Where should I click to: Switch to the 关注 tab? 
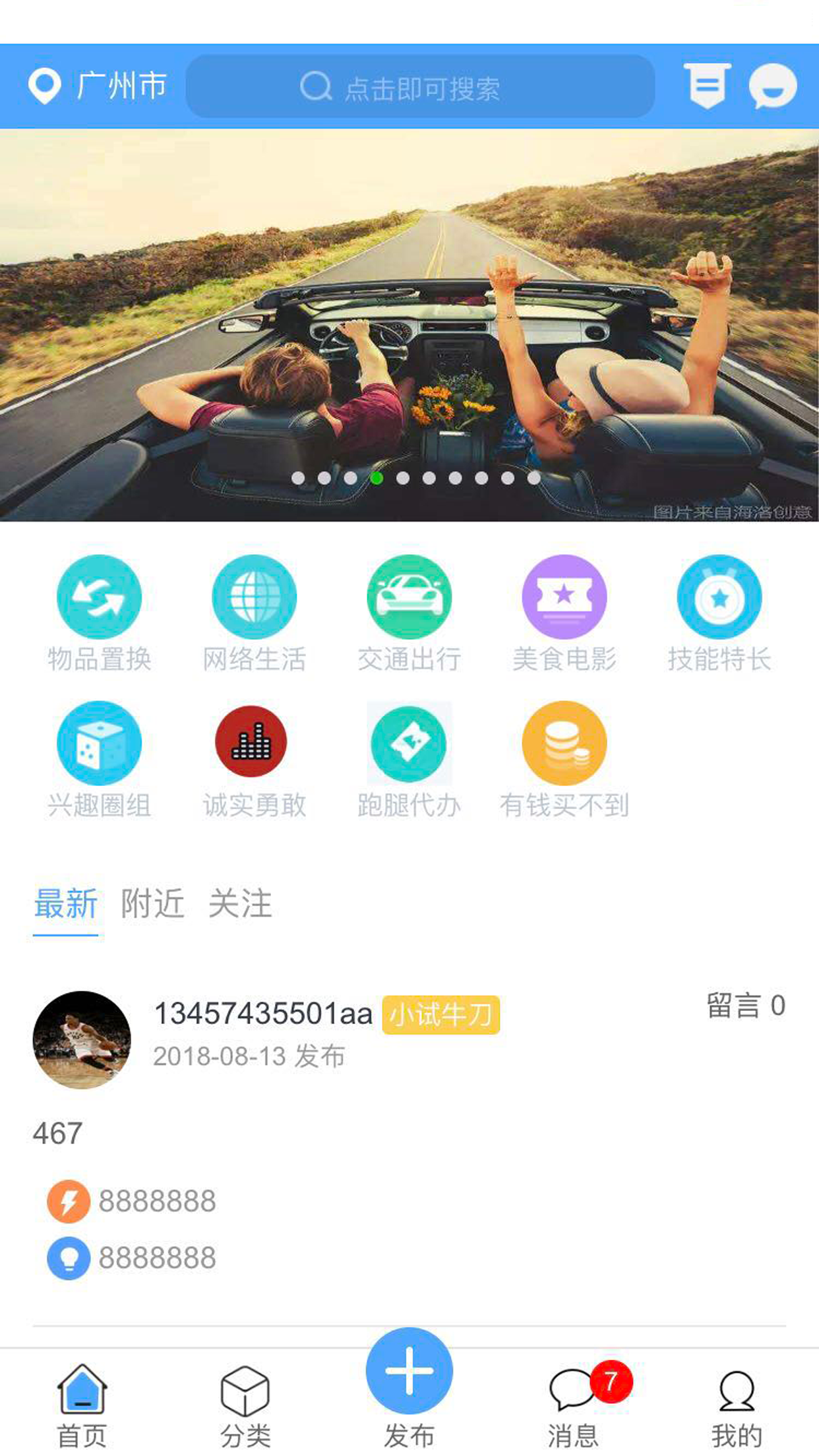240,903
